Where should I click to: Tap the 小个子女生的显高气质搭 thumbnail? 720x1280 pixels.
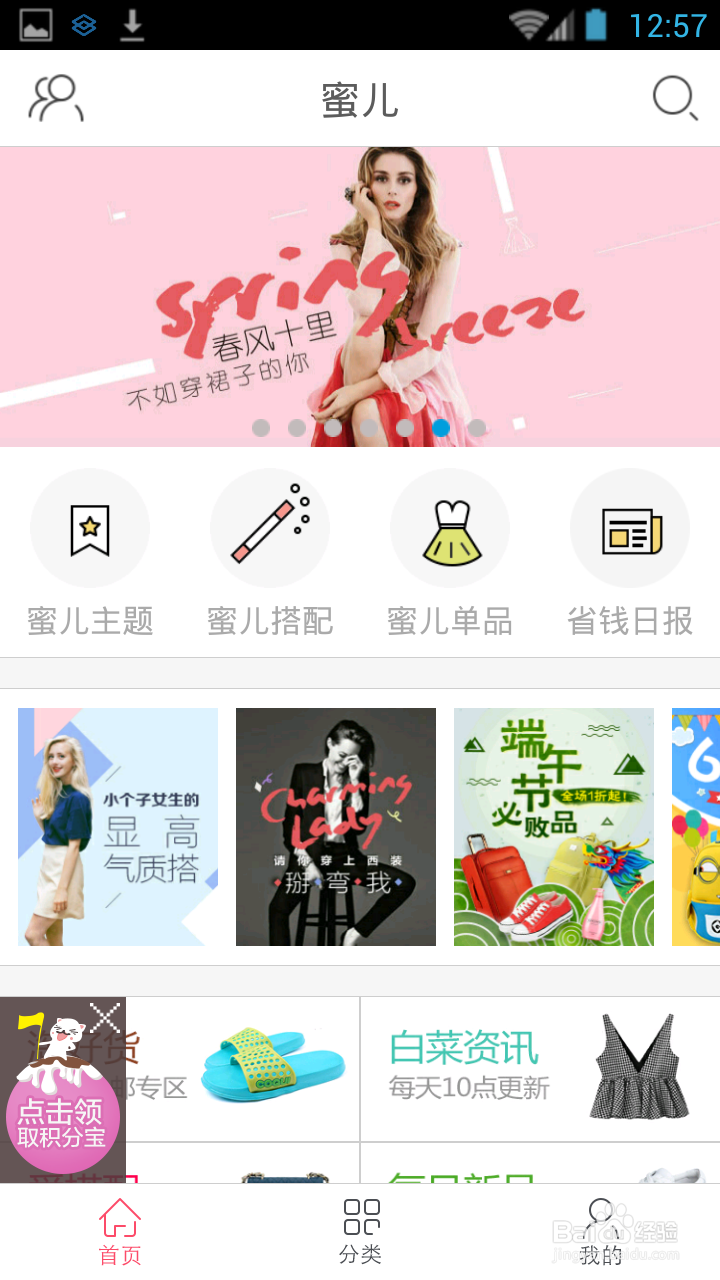click(117, 827)
